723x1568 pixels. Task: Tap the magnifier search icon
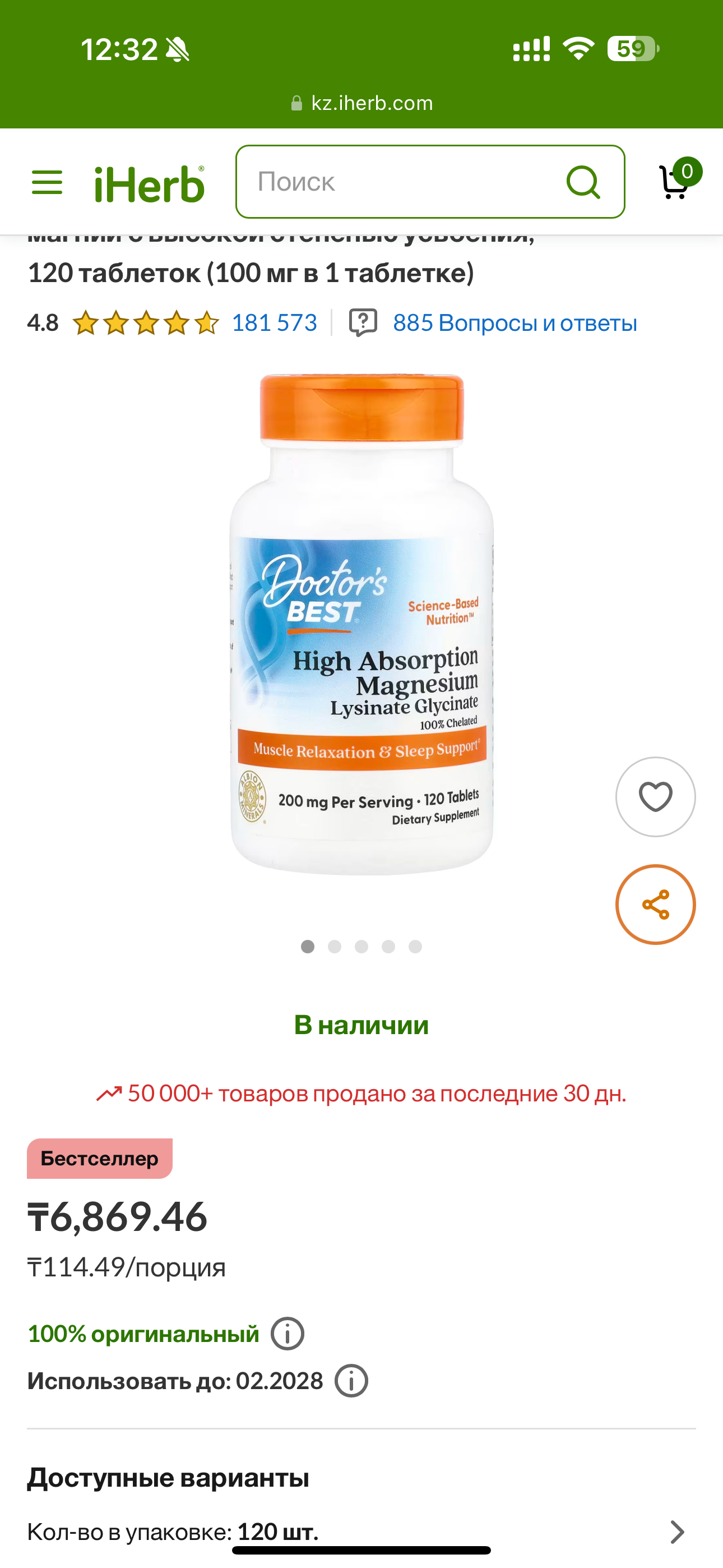pos(583,182)
